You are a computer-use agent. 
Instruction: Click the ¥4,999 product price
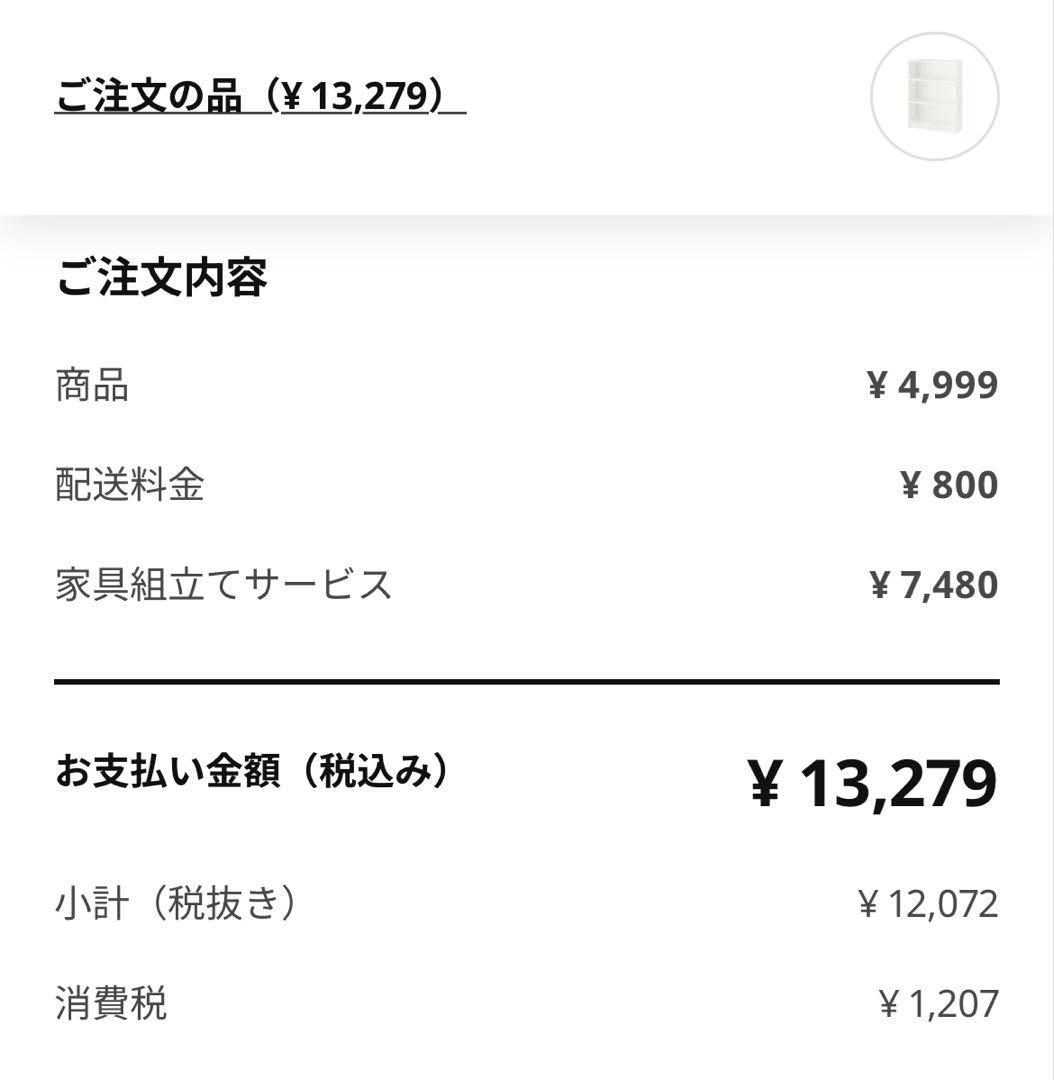(x=932, y=385)
